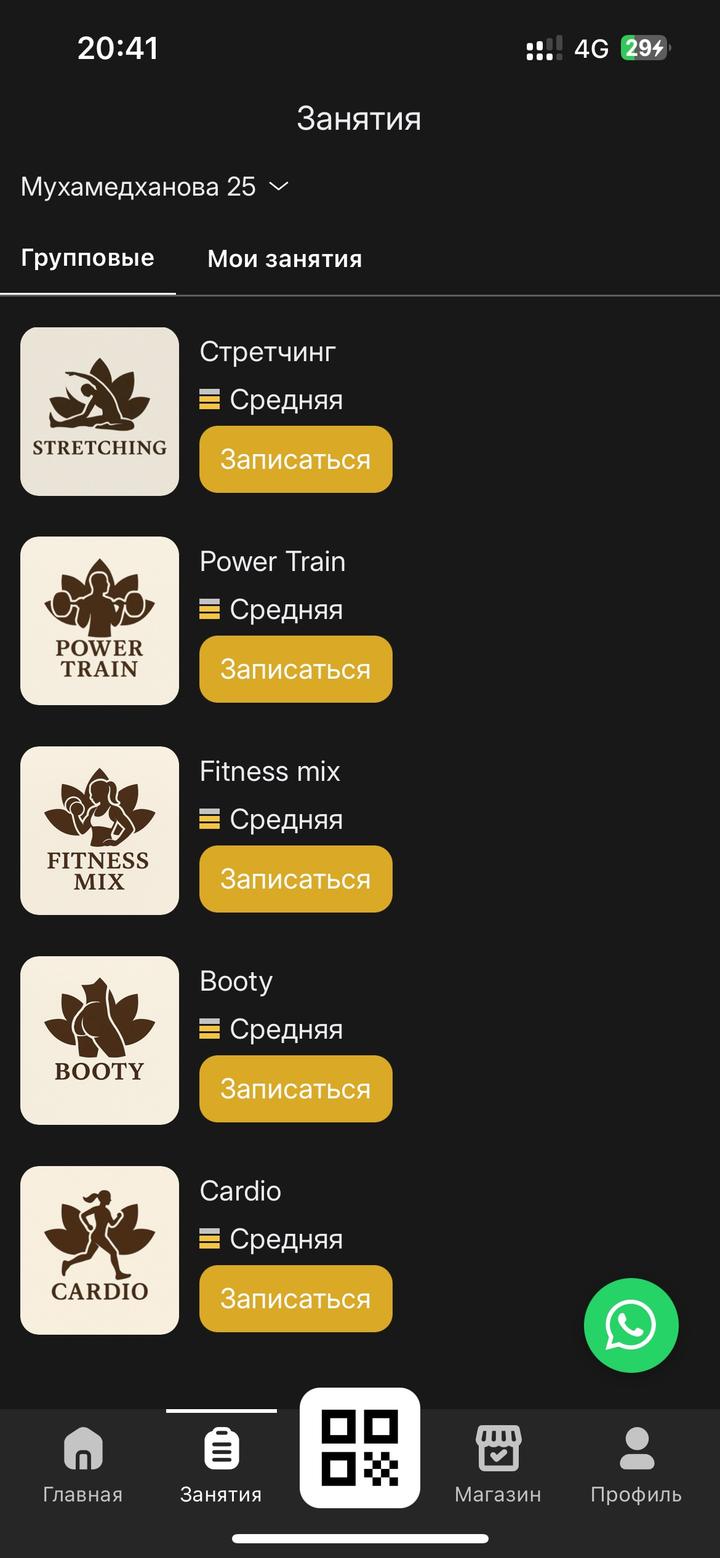This screenshot has width=720, height=1558.
Task: Open the Занятия tab in bottom bar
Action: 221,1466
